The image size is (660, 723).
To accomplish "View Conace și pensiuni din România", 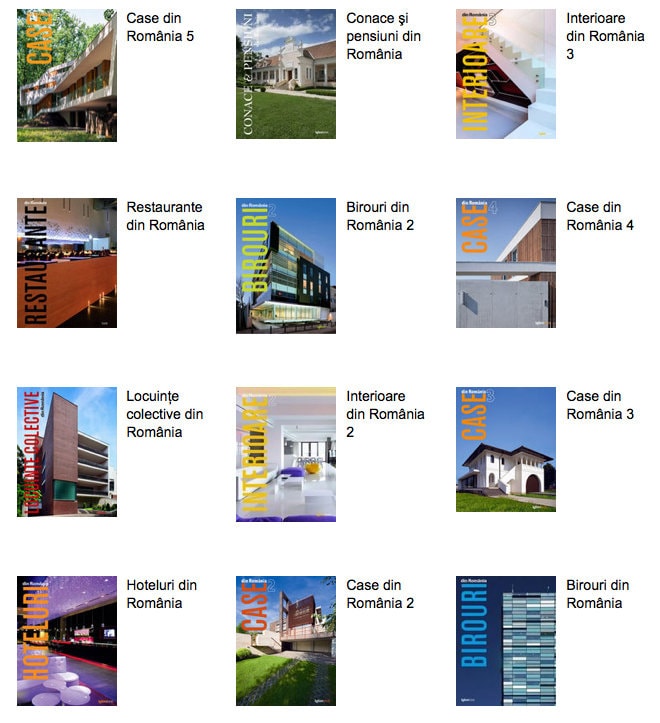I will click(286, 75).
